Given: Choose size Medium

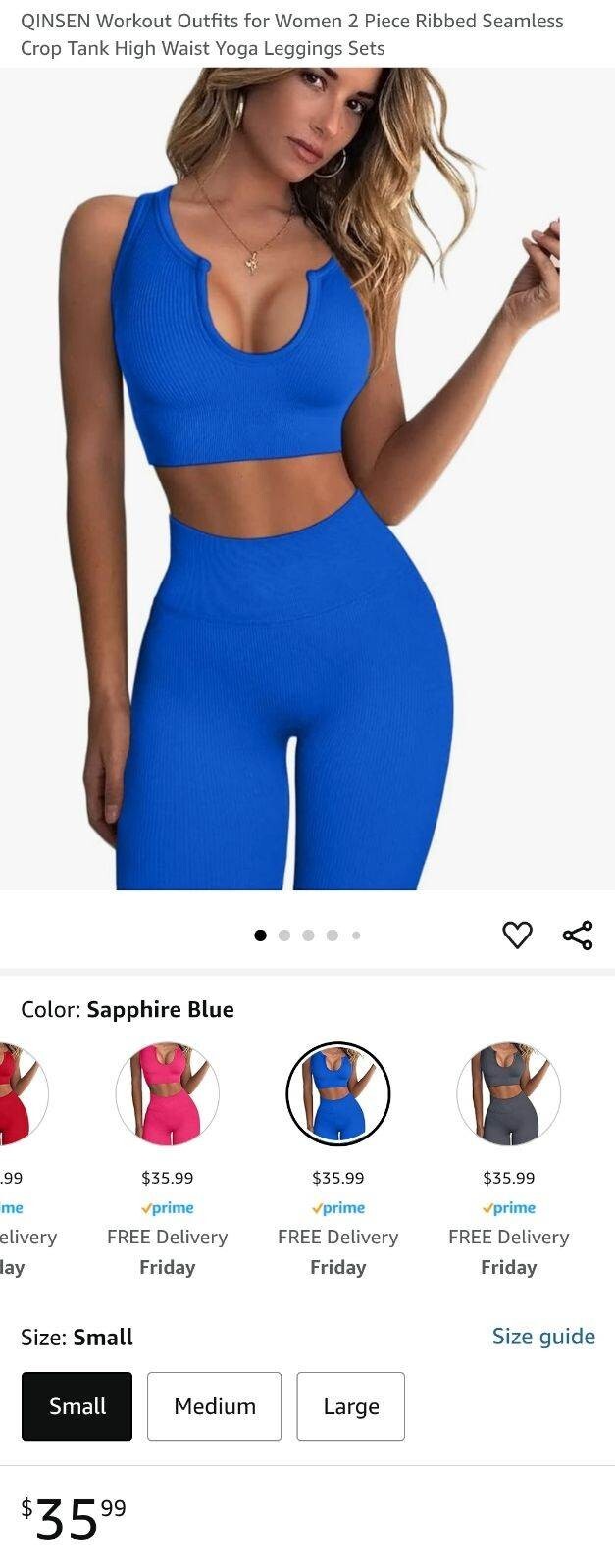Looking at the screenshot, I should [214, 1406].
